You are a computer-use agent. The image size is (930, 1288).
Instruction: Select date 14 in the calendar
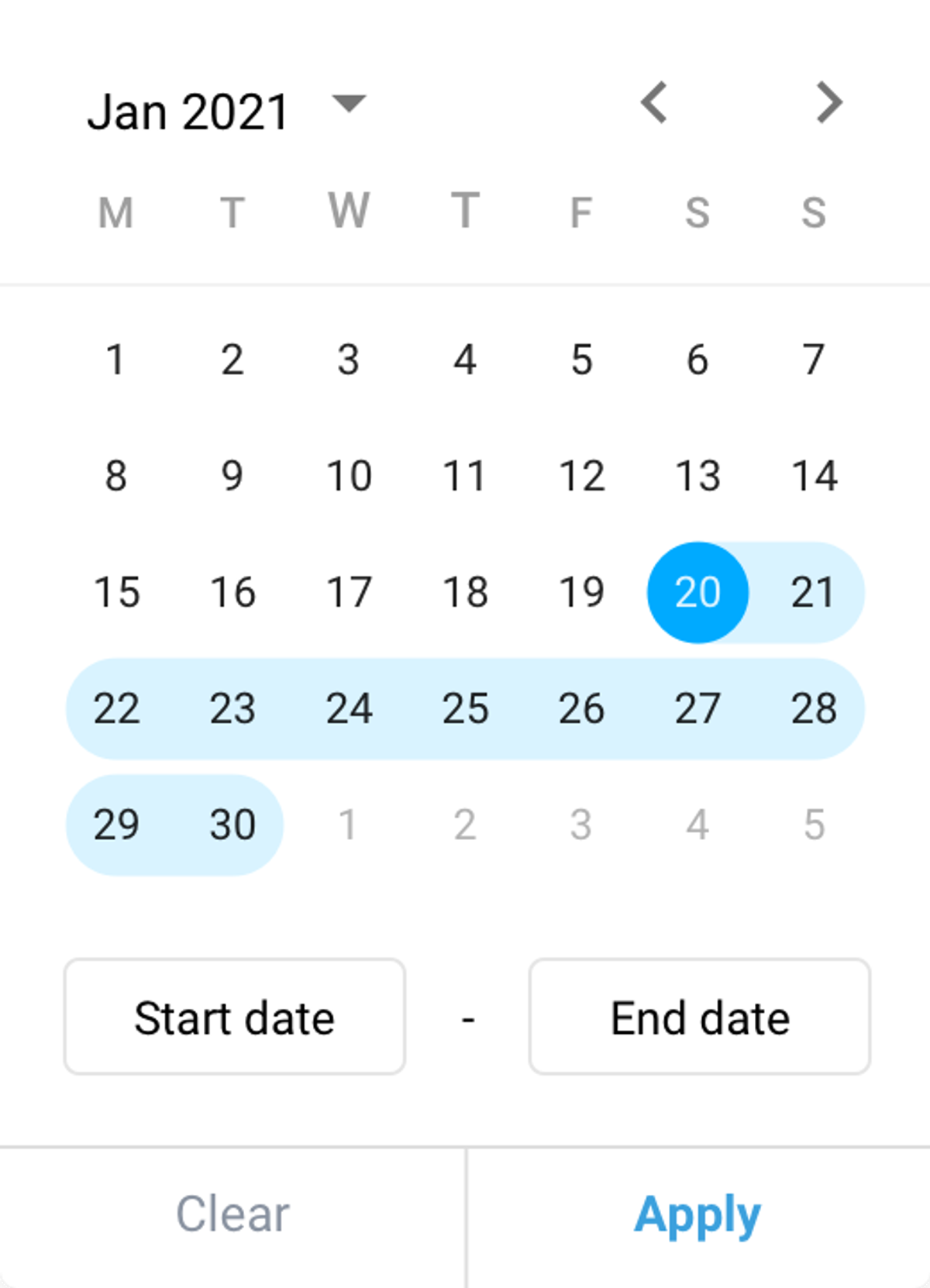tap(814, 476)
